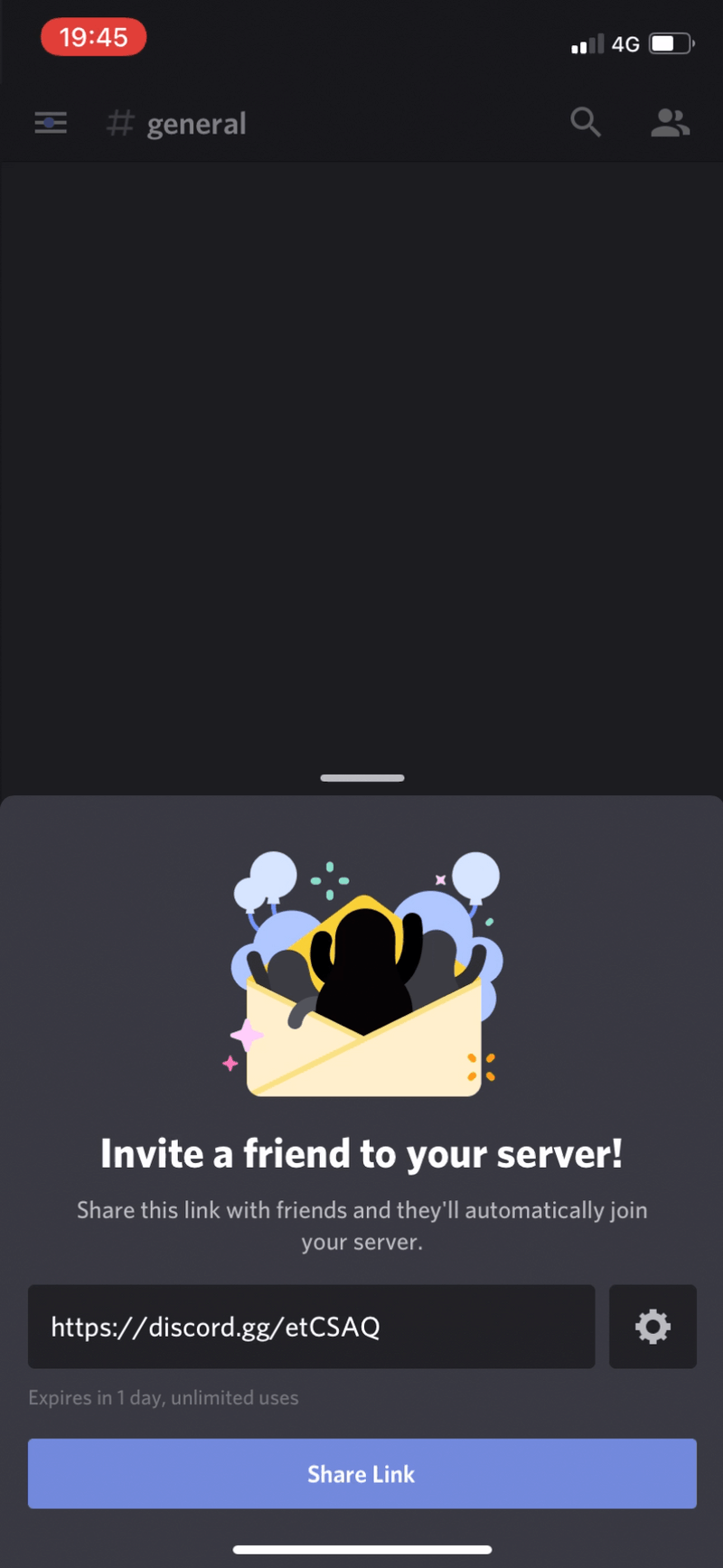The image size is (723, 1568).
Task: Tap the search icon
Action: [585, 122]
